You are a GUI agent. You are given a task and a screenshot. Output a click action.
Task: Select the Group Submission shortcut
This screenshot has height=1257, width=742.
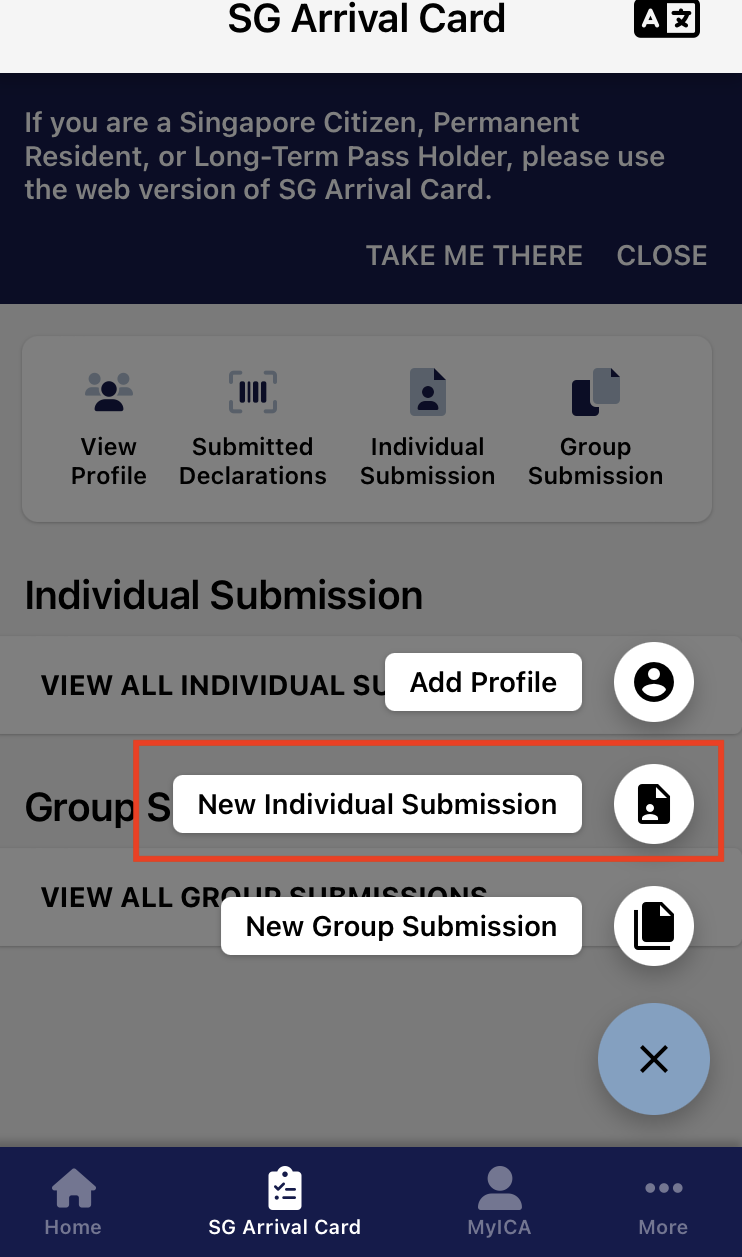point(596,429)
